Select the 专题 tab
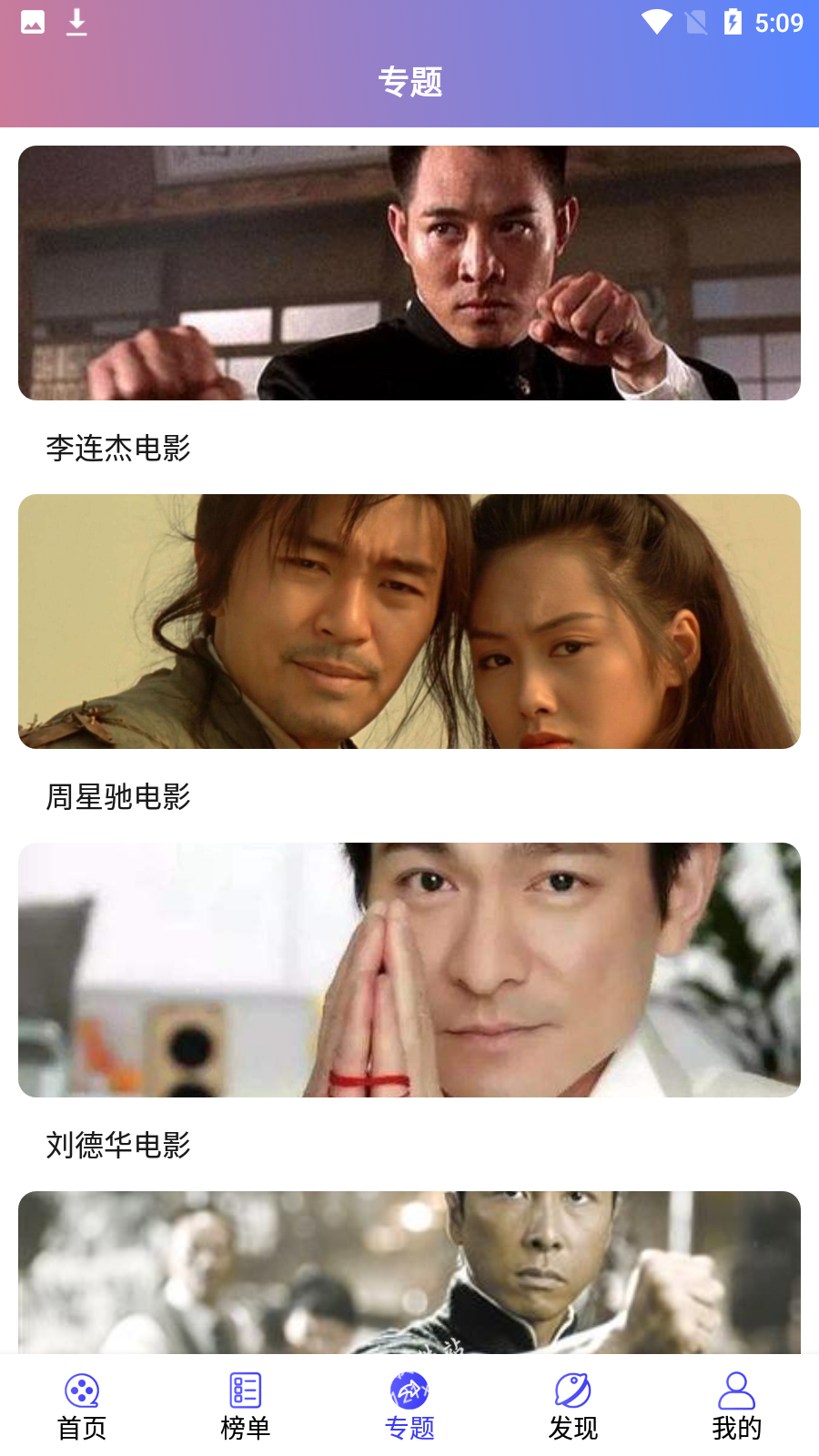 tap(409, 1407)
